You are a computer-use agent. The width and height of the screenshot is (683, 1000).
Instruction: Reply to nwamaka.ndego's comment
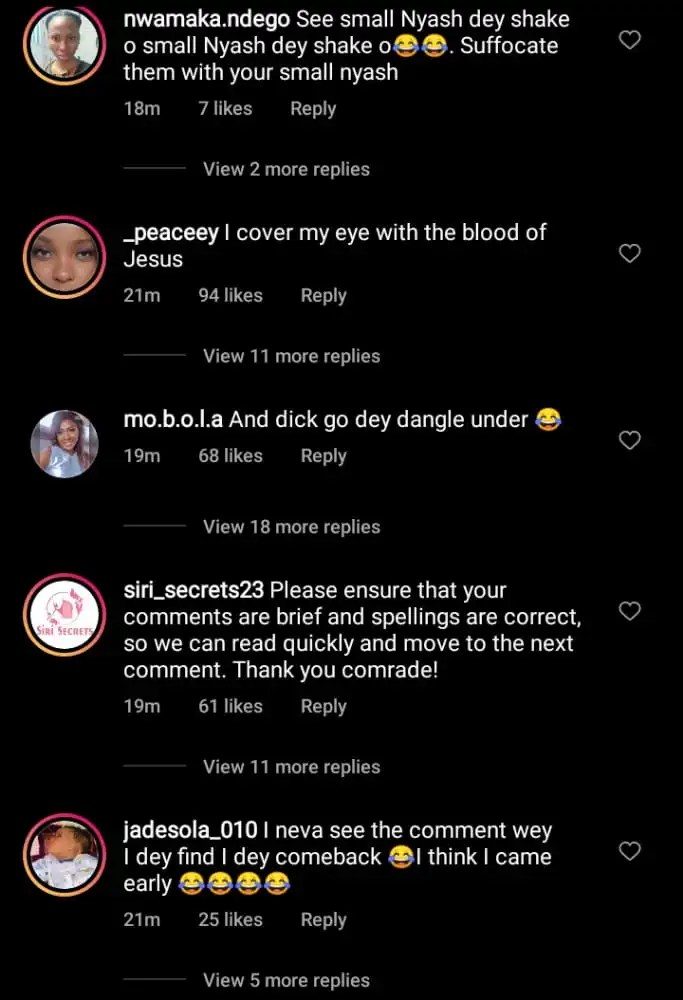coord(313,108)
